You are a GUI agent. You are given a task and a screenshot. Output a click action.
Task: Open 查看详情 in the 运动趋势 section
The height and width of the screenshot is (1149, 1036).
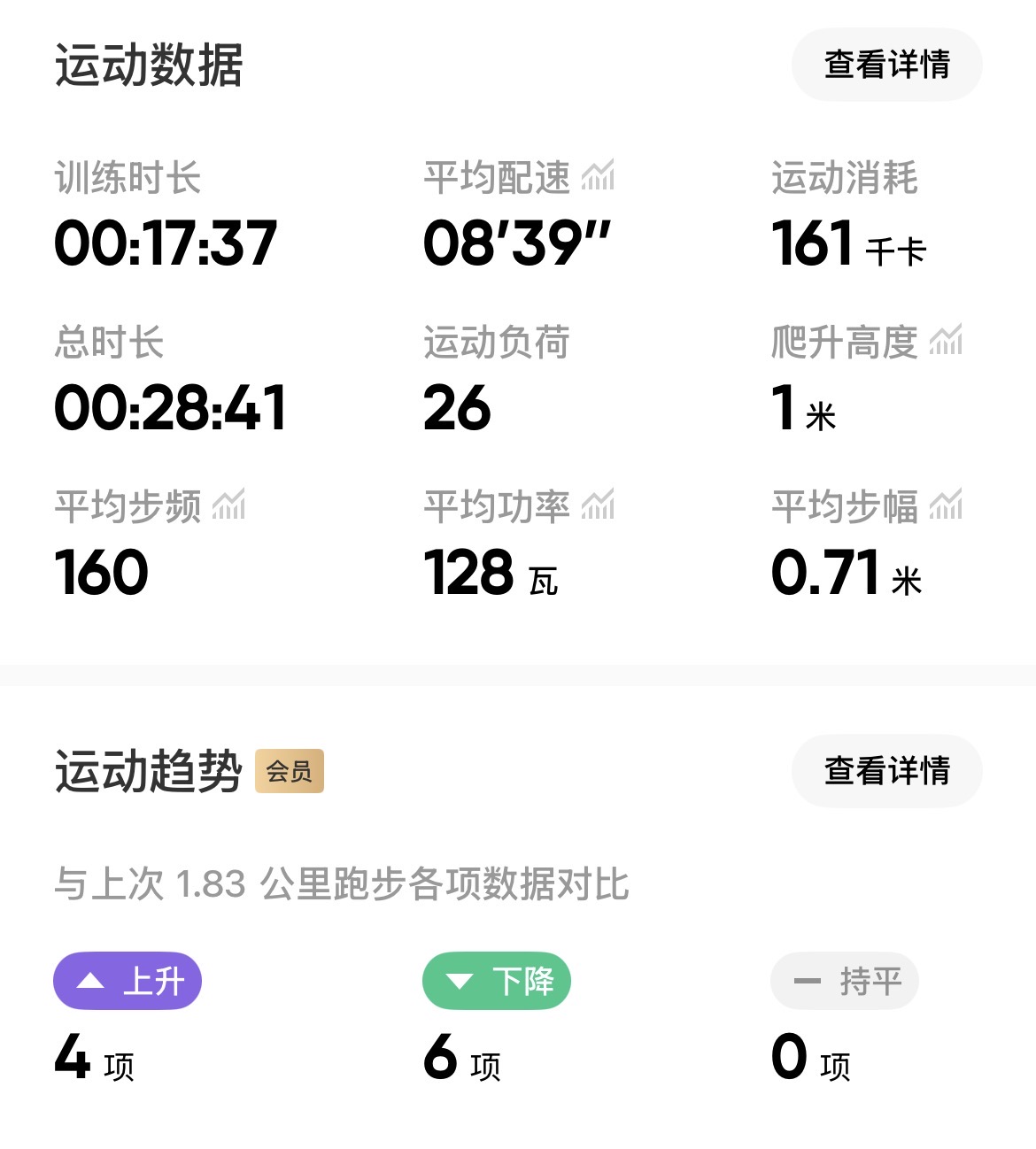886,770
